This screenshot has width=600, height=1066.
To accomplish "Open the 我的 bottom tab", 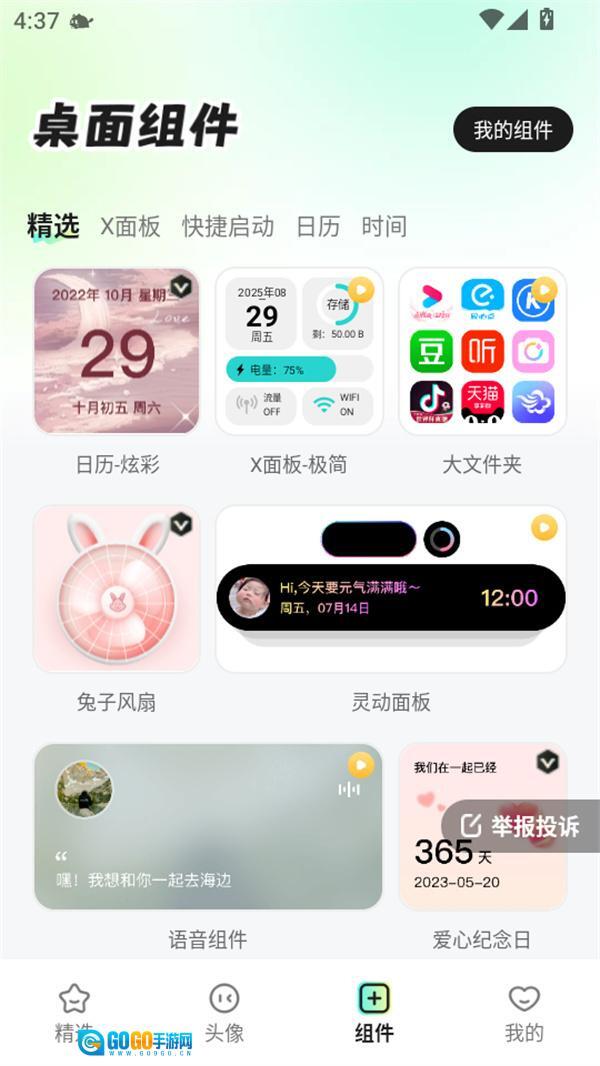I will click(x=524, y=1013).
